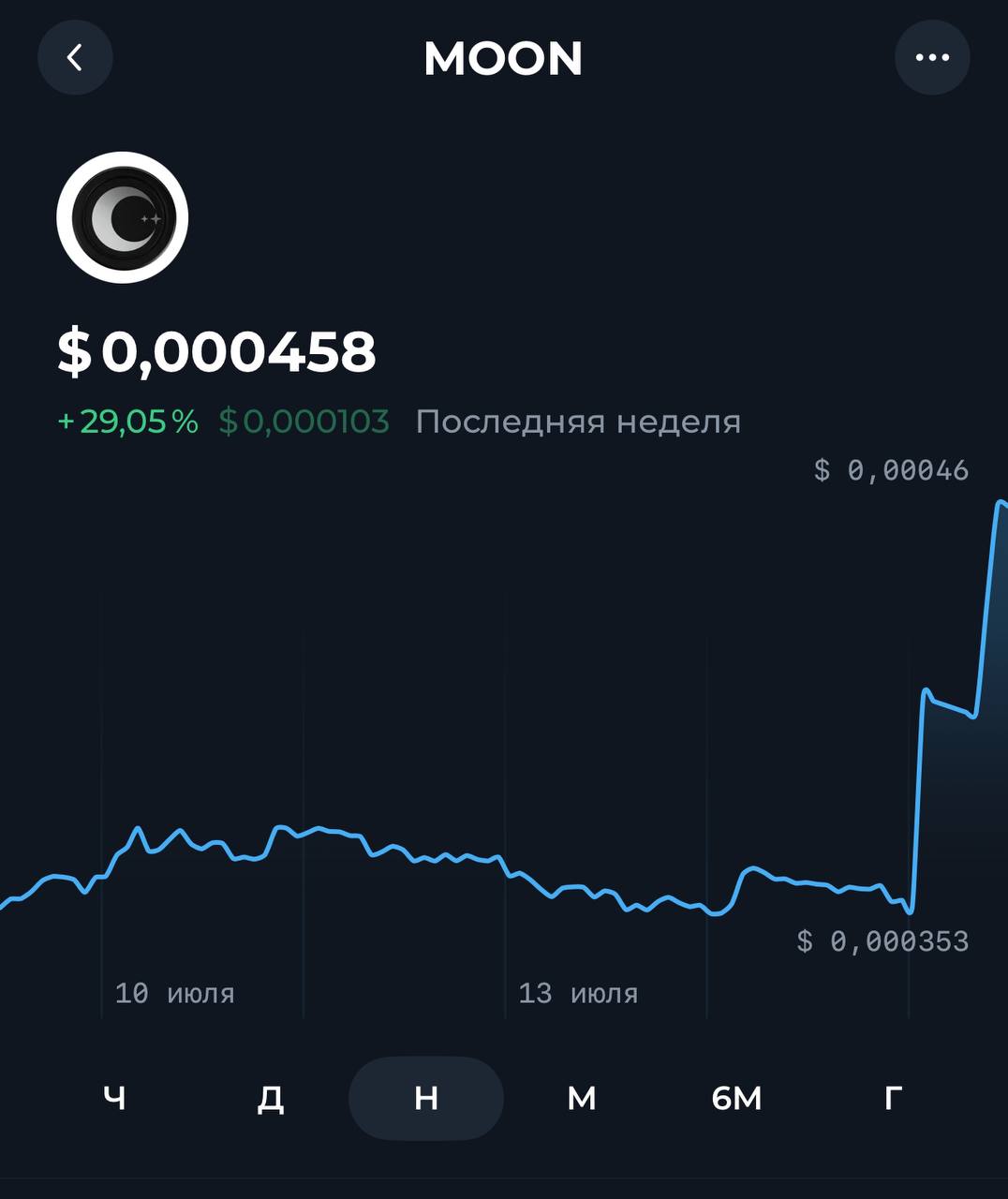The width and height of the screenshot is (1008, 1199).
Task: Select the Д daily chart range
Action: [271, 1098]
